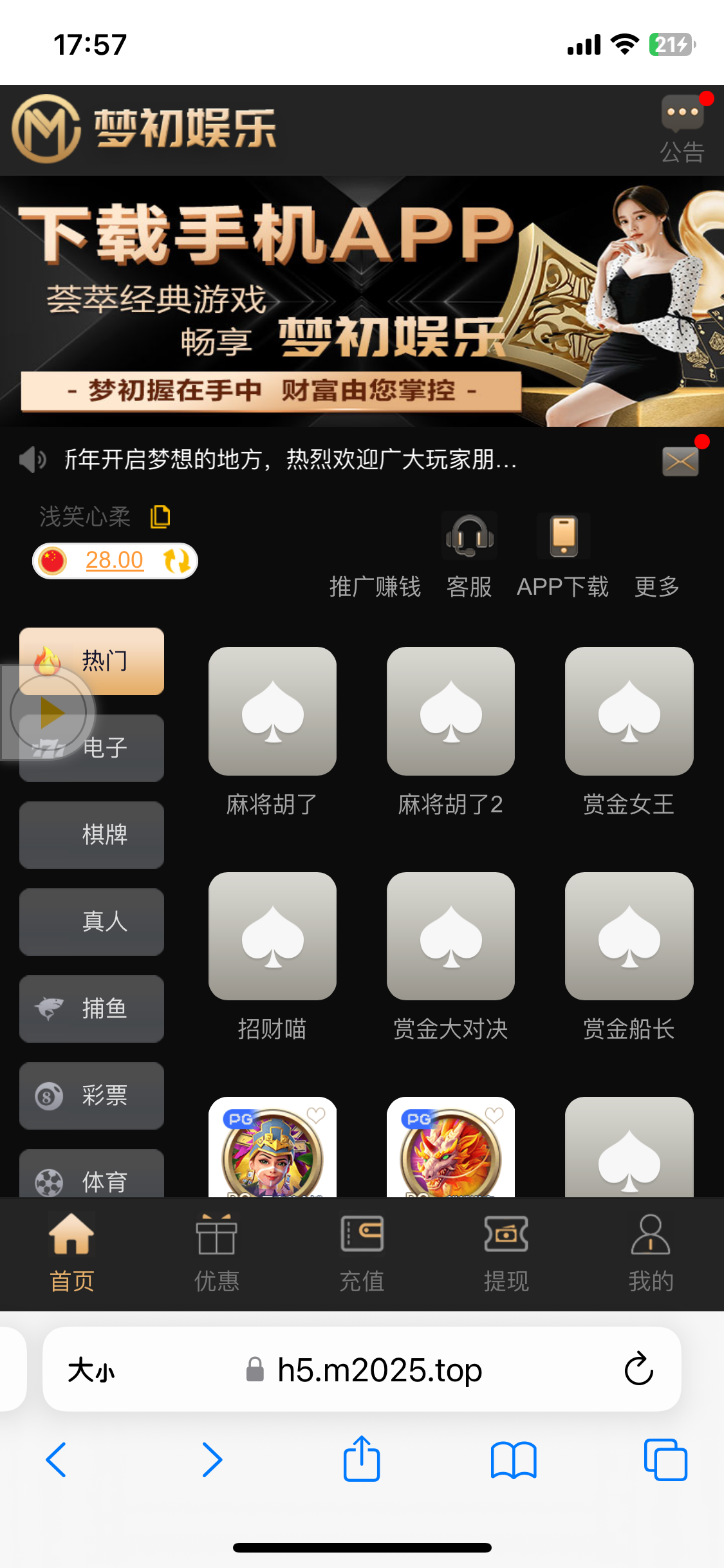724x1568 pixels.
Task: Open APP下载 download page
Action: coord(563,555)
